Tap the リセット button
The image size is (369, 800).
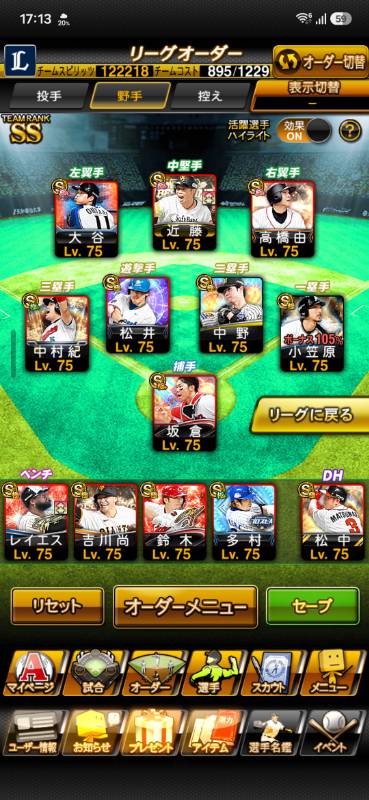[57, 606]
